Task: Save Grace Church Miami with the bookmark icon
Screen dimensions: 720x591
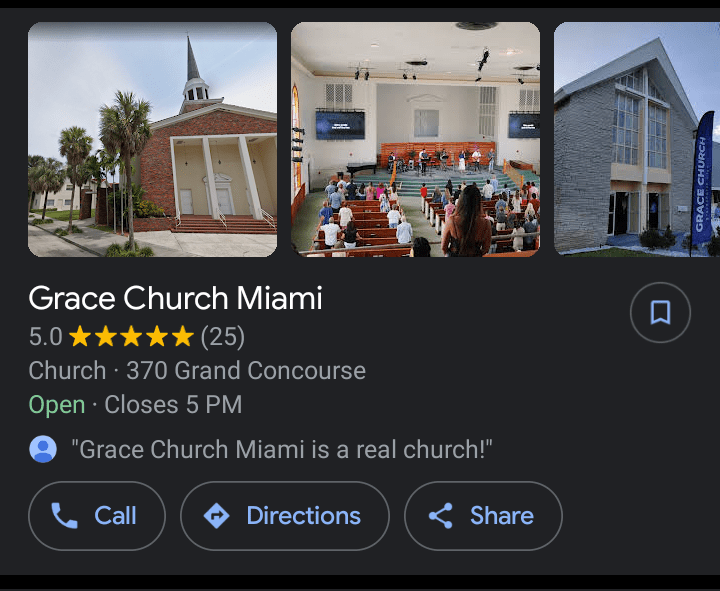Action: click(x=660, y=313)
